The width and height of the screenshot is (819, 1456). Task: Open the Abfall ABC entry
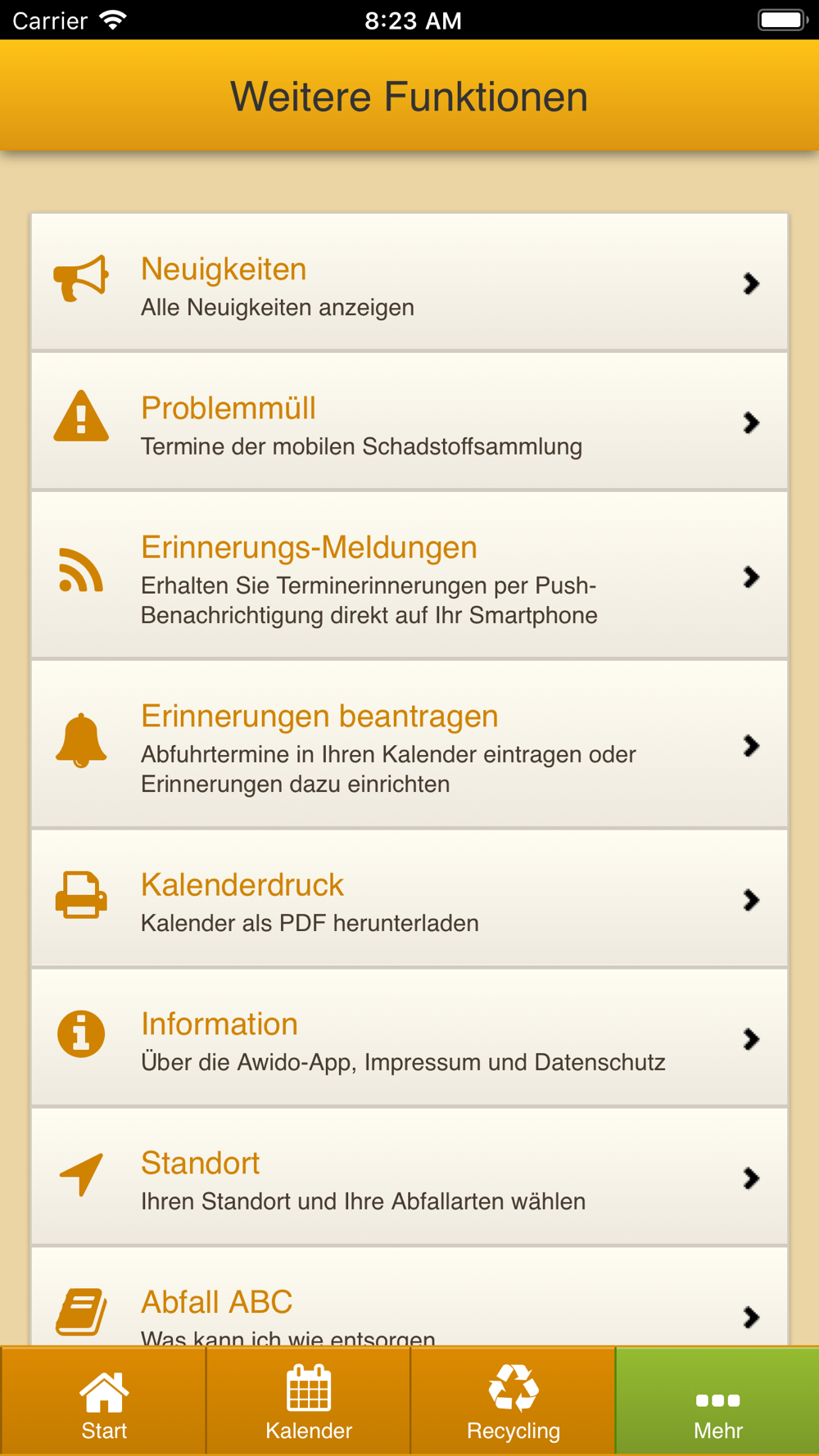pos(409,1297)
